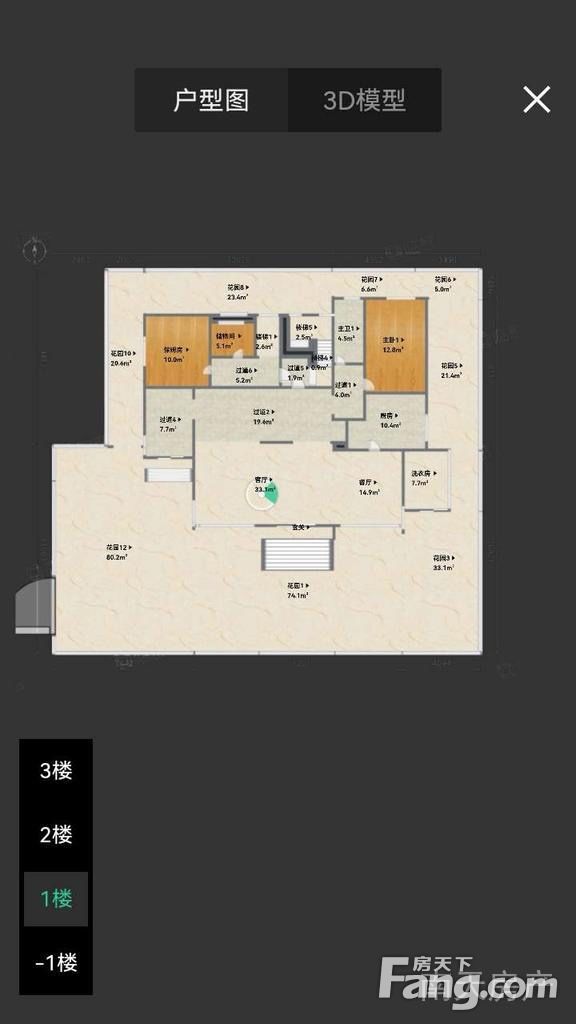Show the 3楼 floor plan
576x1024 pixels.
(56, 771)
